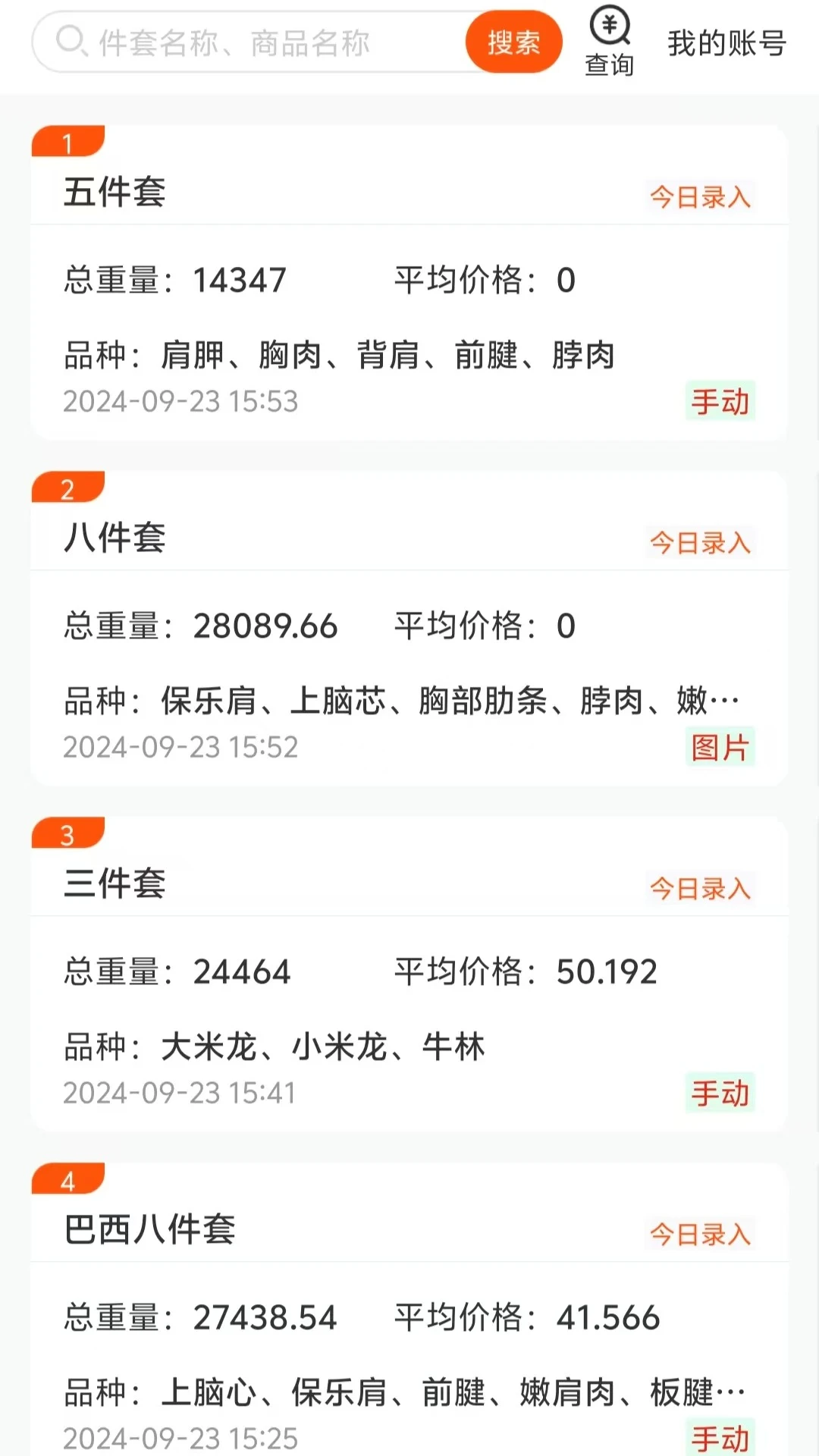Open 我的账号 account page
The image size is (819, 1456).
click(726, 43)
